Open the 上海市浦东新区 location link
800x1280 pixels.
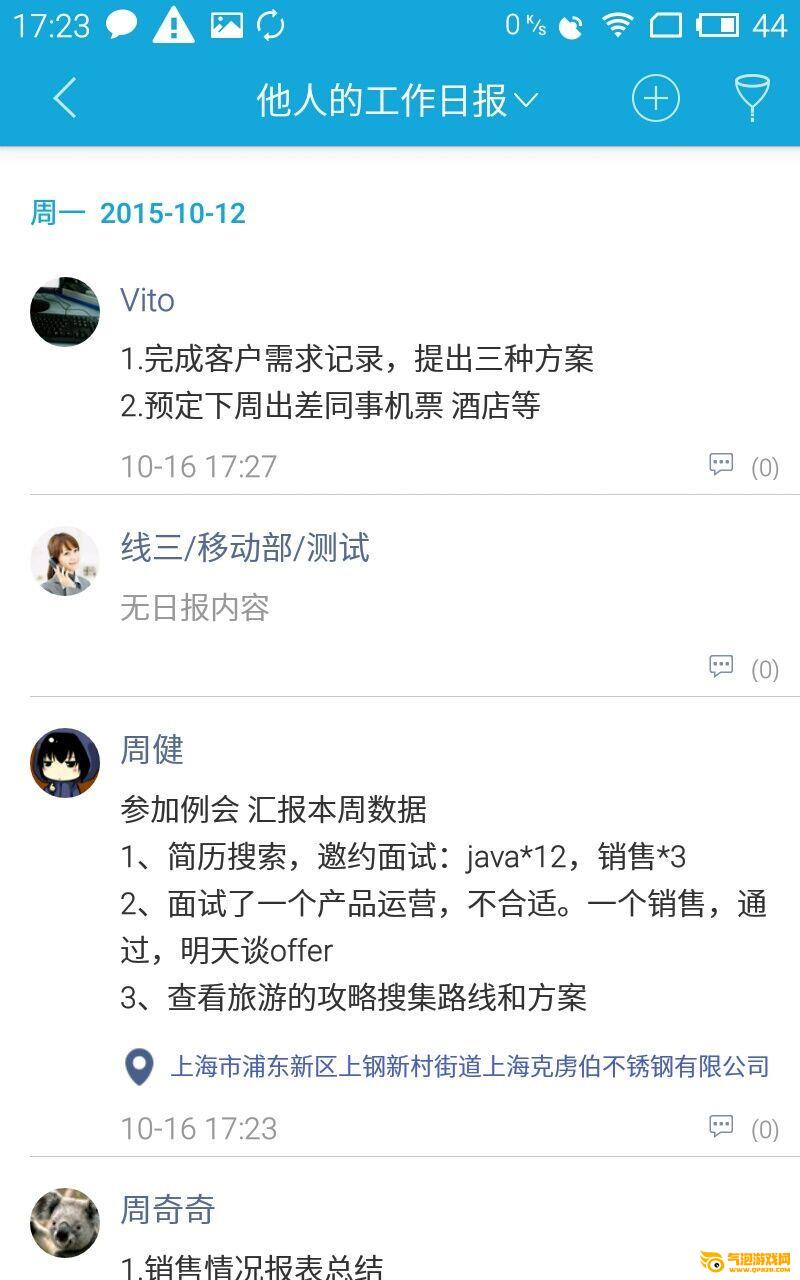[x=470, y=1066]
